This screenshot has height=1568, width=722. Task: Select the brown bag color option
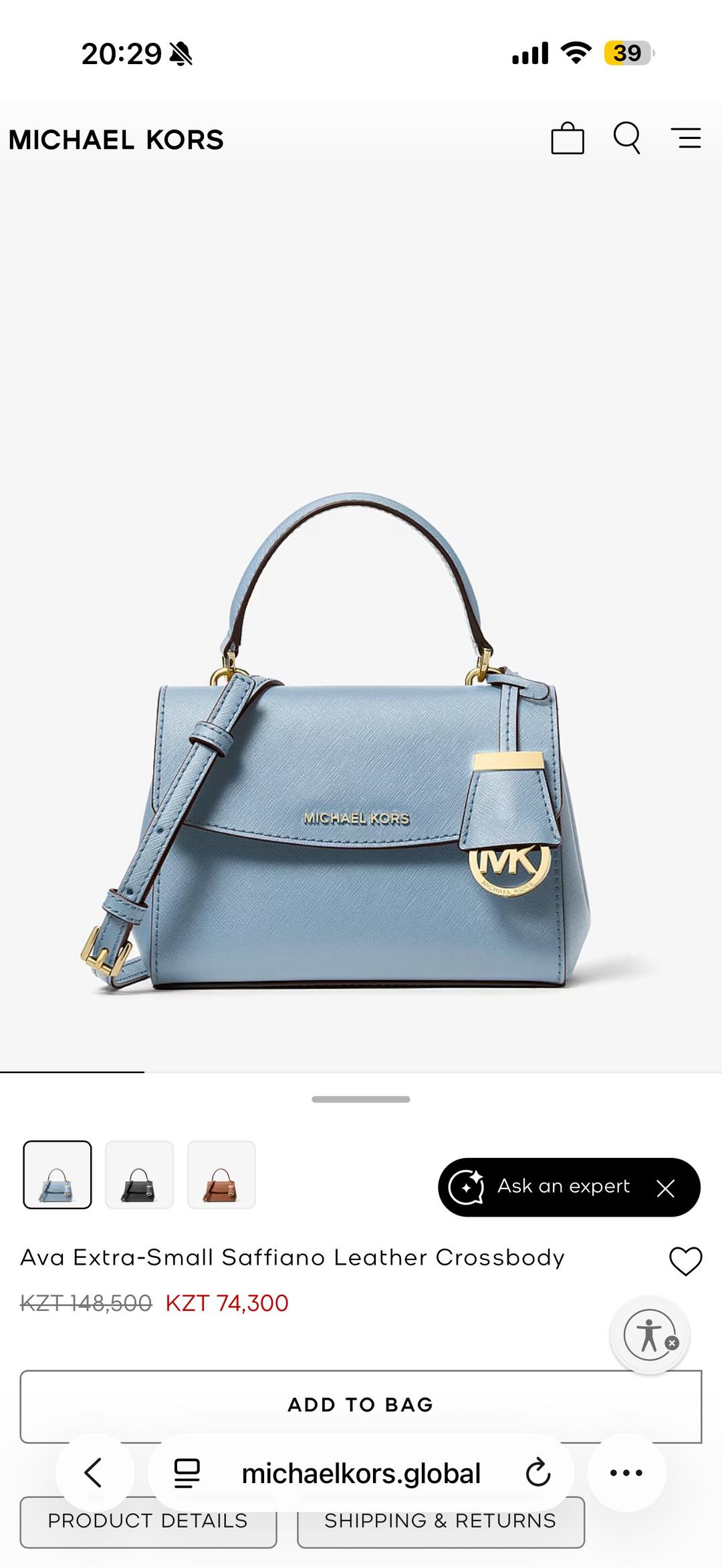coord(221,1174)
